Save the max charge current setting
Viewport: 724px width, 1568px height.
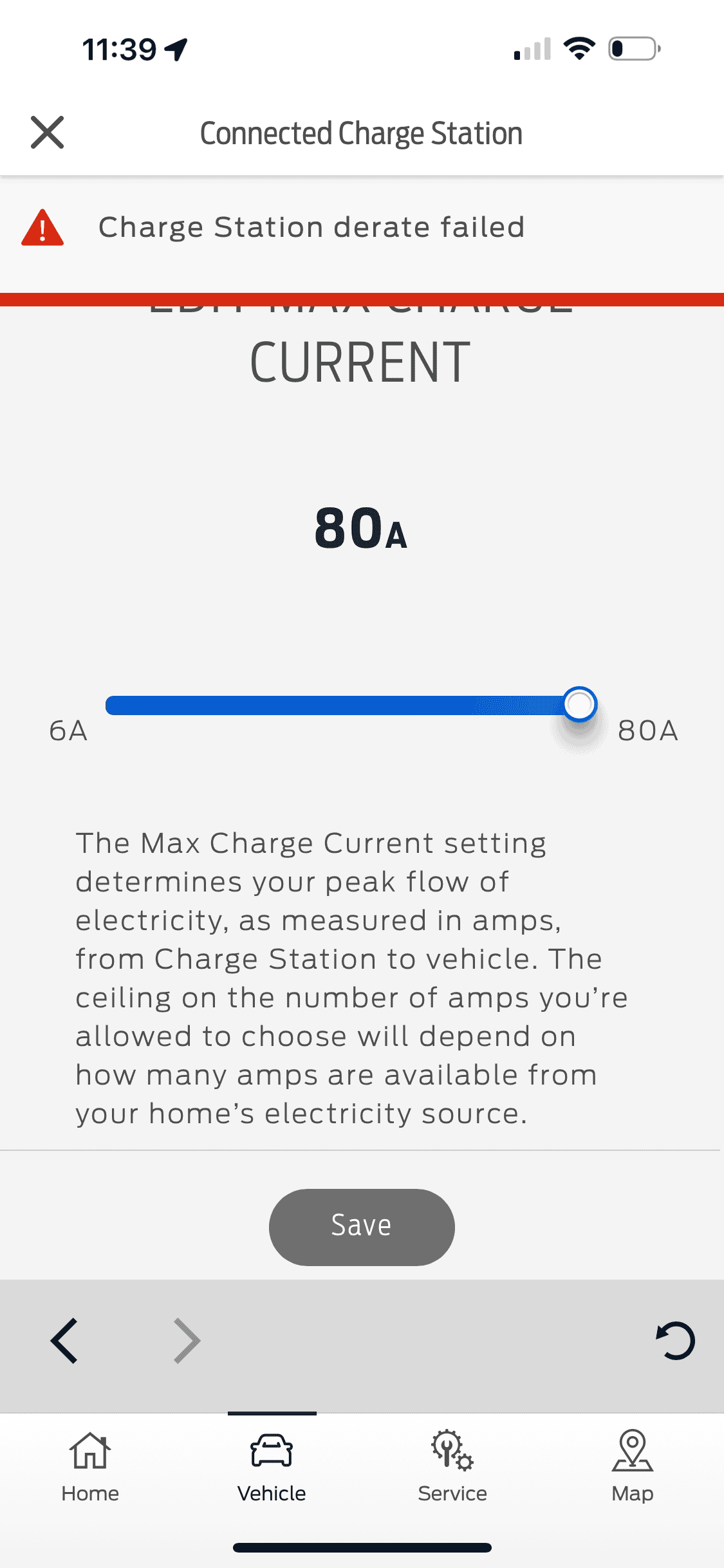[x=362, y=1226]
